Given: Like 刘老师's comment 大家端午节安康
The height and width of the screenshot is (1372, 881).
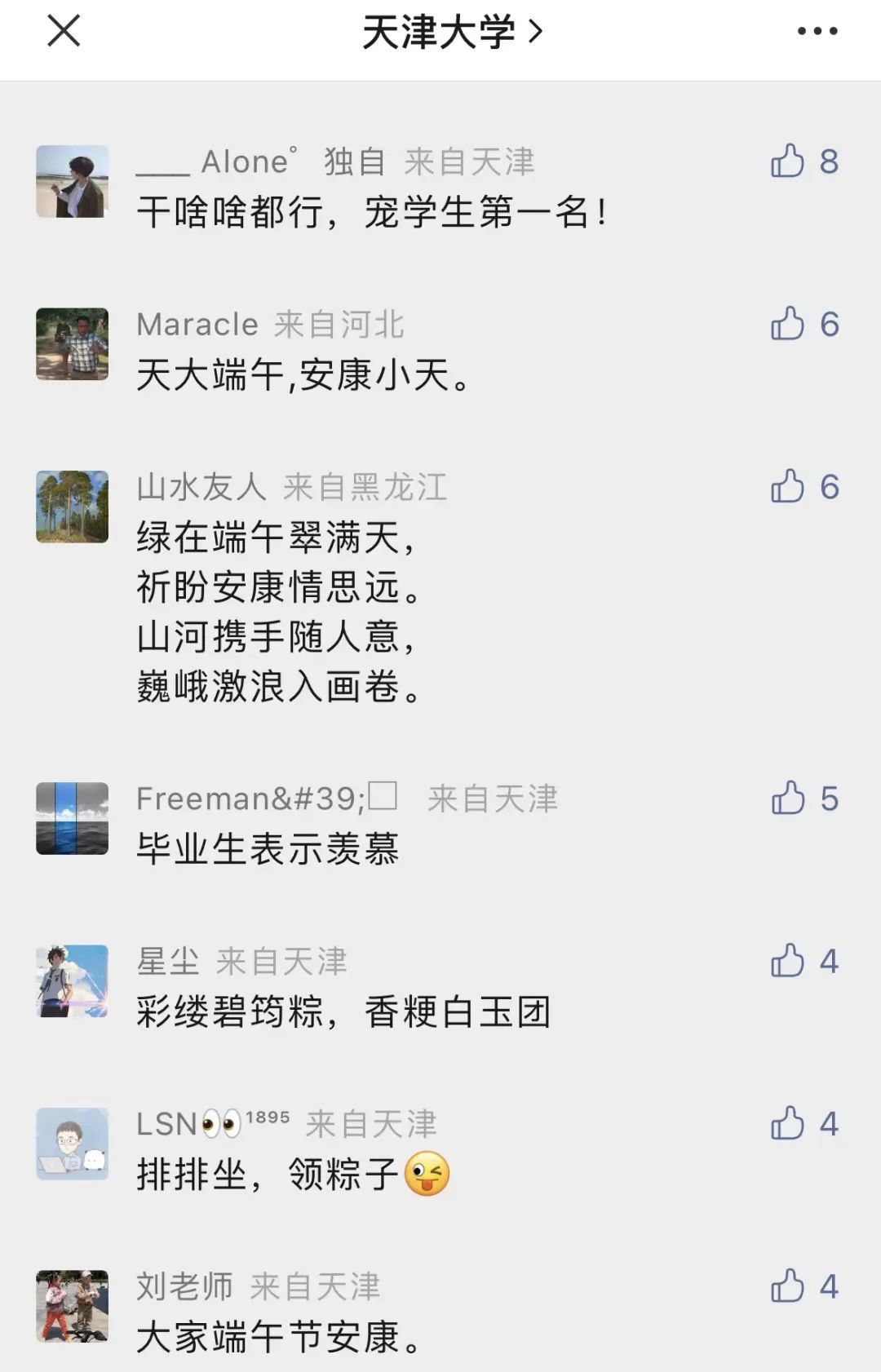Looking at the screenshot, I should pos(788,1286).
